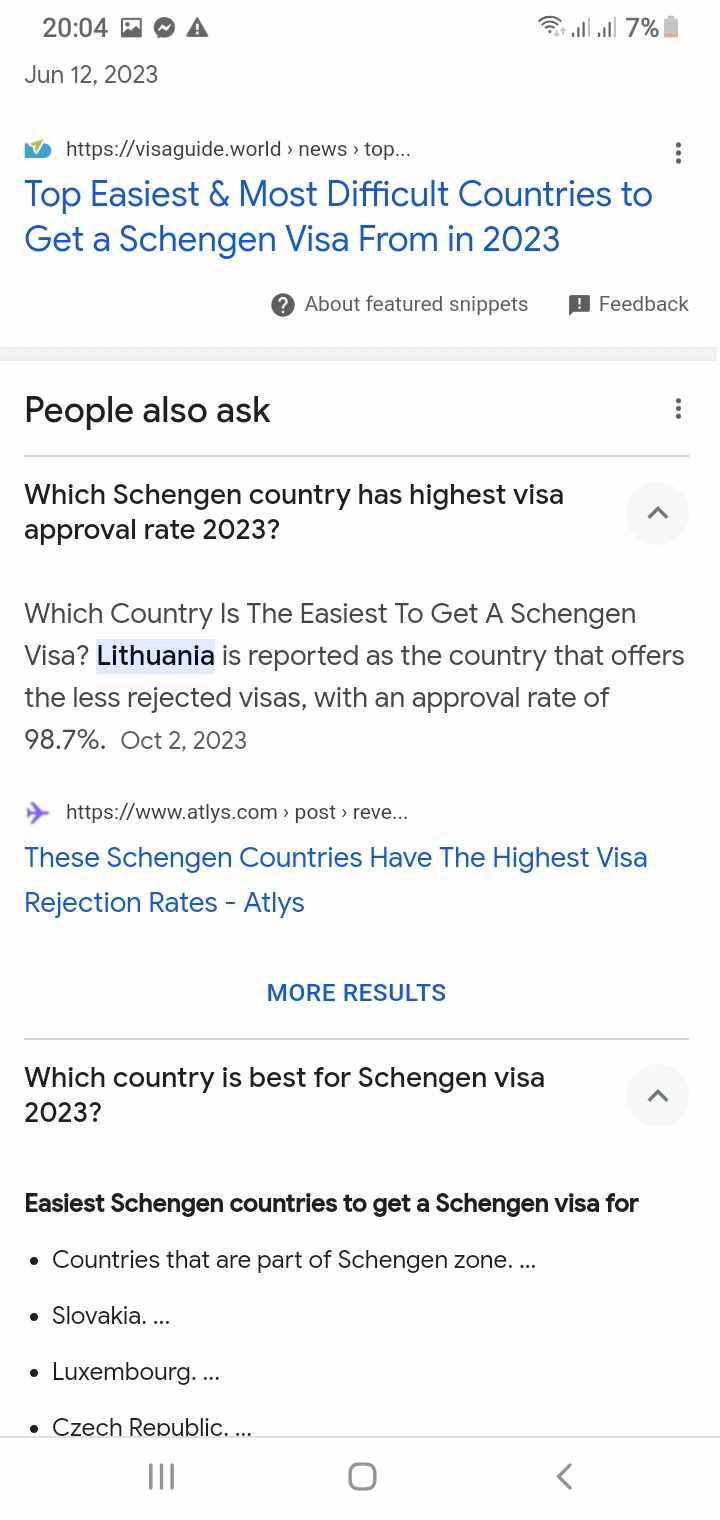720x1520 pixels.
Task: Go back using the navigation bar
Action: pos(564,1476)
